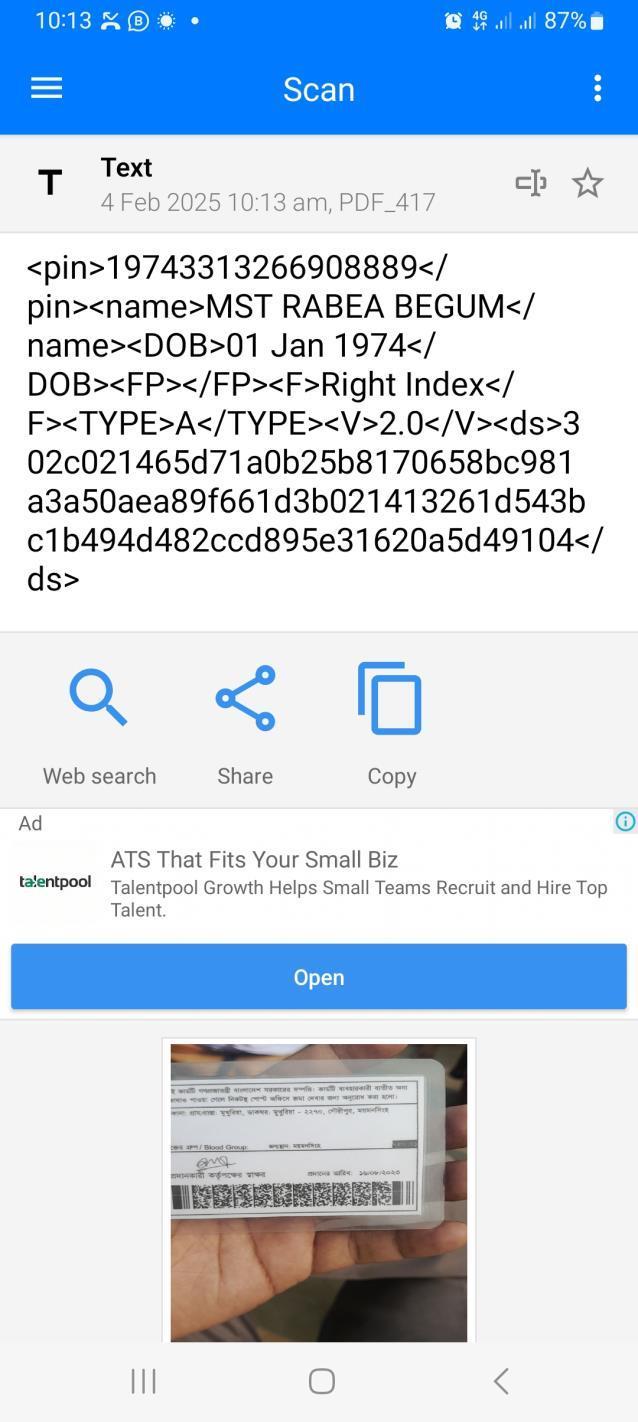Open the hamburger drawer menu
This screenshot has height=1422, width=638.
(x=46, y=88)
